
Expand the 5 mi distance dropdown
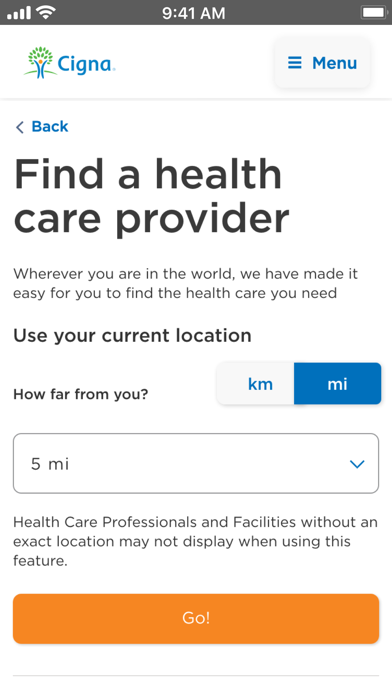coord(196,463)
